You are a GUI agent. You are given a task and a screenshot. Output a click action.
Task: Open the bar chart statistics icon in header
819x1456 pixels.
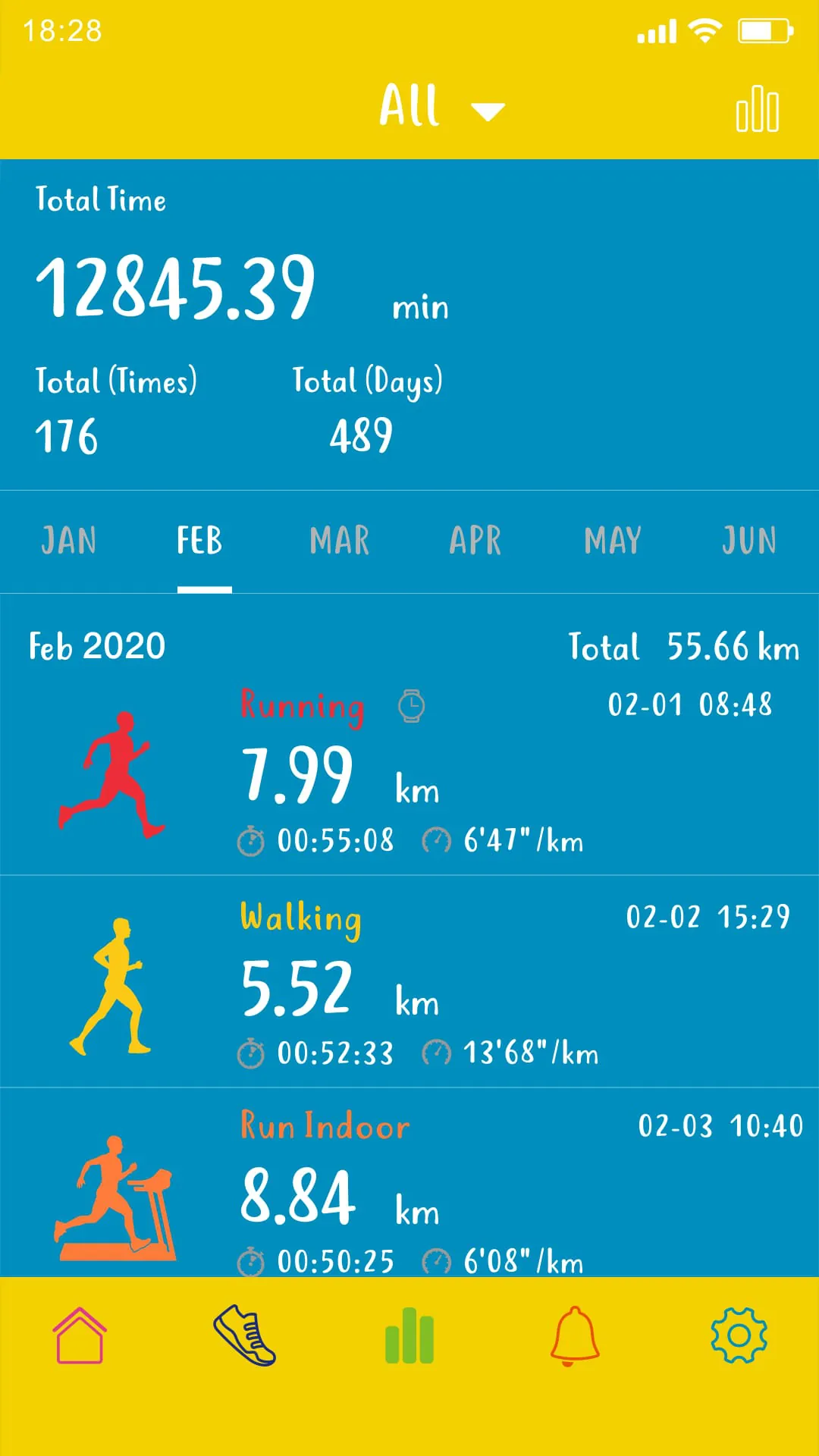coord(757,110)
